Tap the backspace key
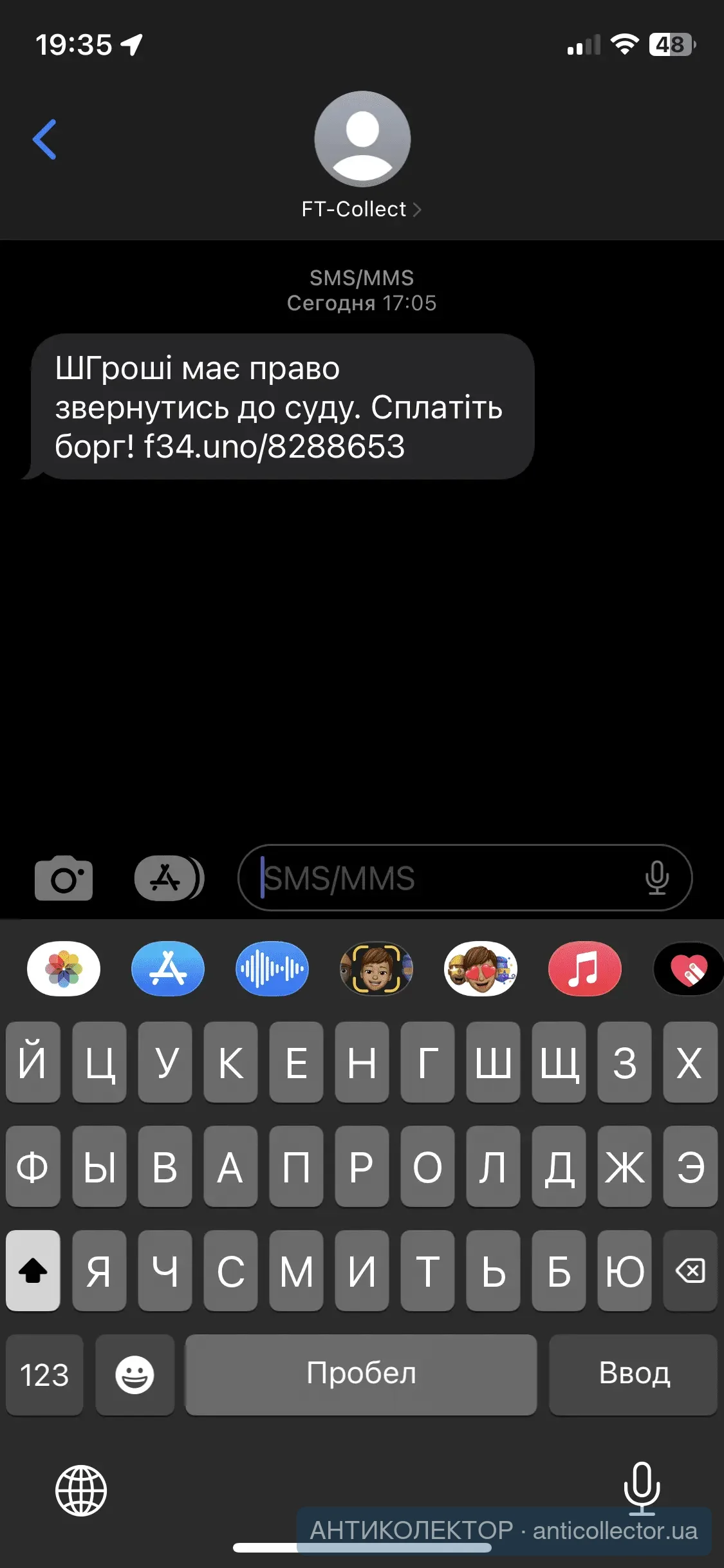This screenshot has width=724, height=1568. pyautogui.click(x=690, y=1271)
